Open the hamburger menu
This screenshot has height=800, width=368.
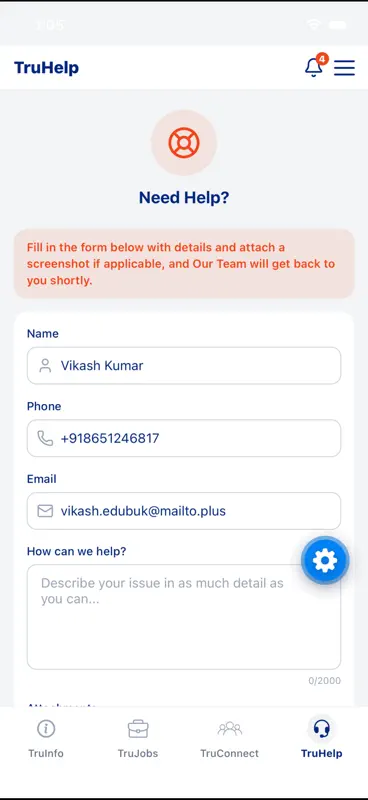[x=345, y=68]
